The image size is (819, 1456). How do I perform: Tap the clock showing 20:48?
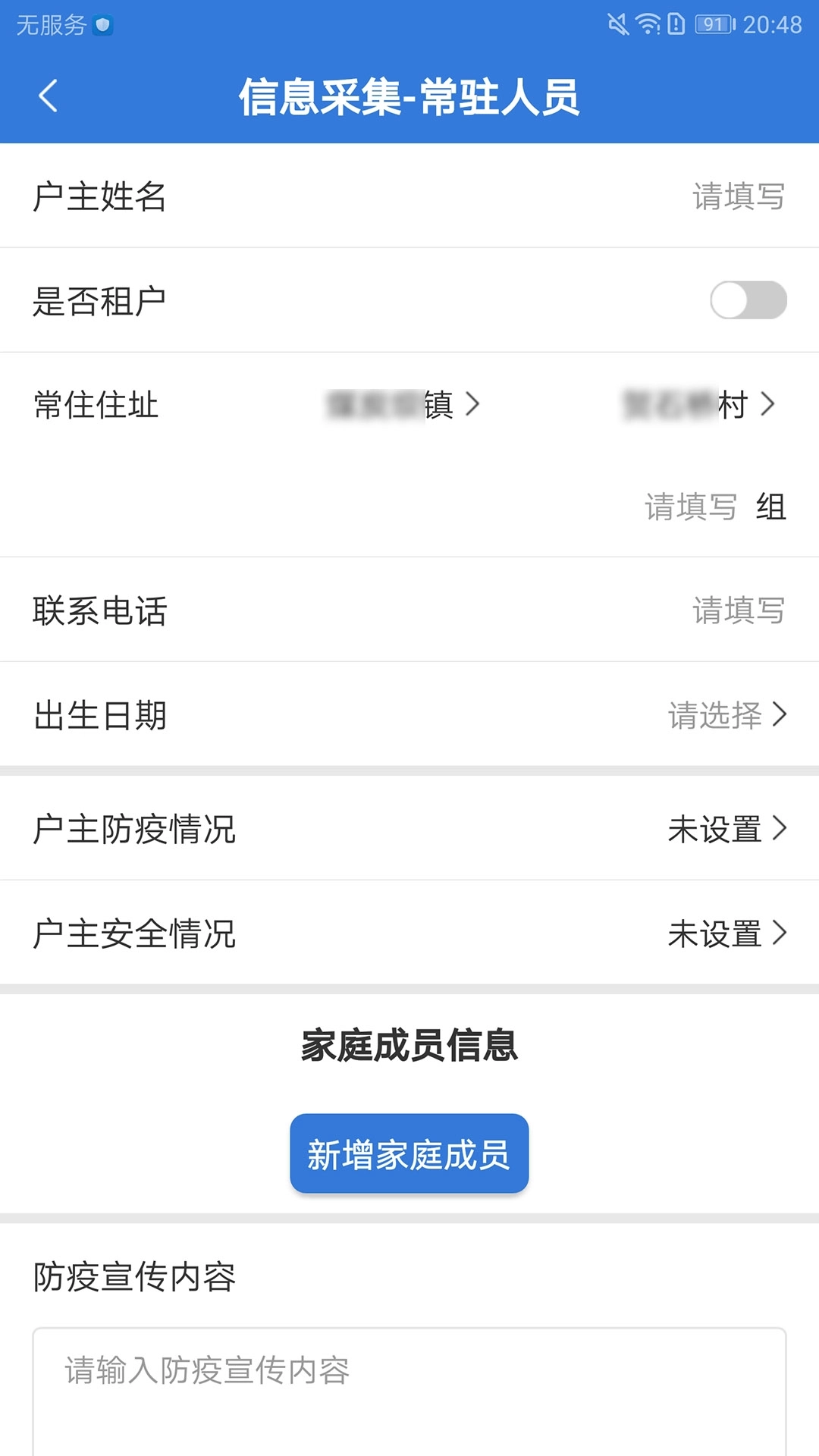click(773, 23)
